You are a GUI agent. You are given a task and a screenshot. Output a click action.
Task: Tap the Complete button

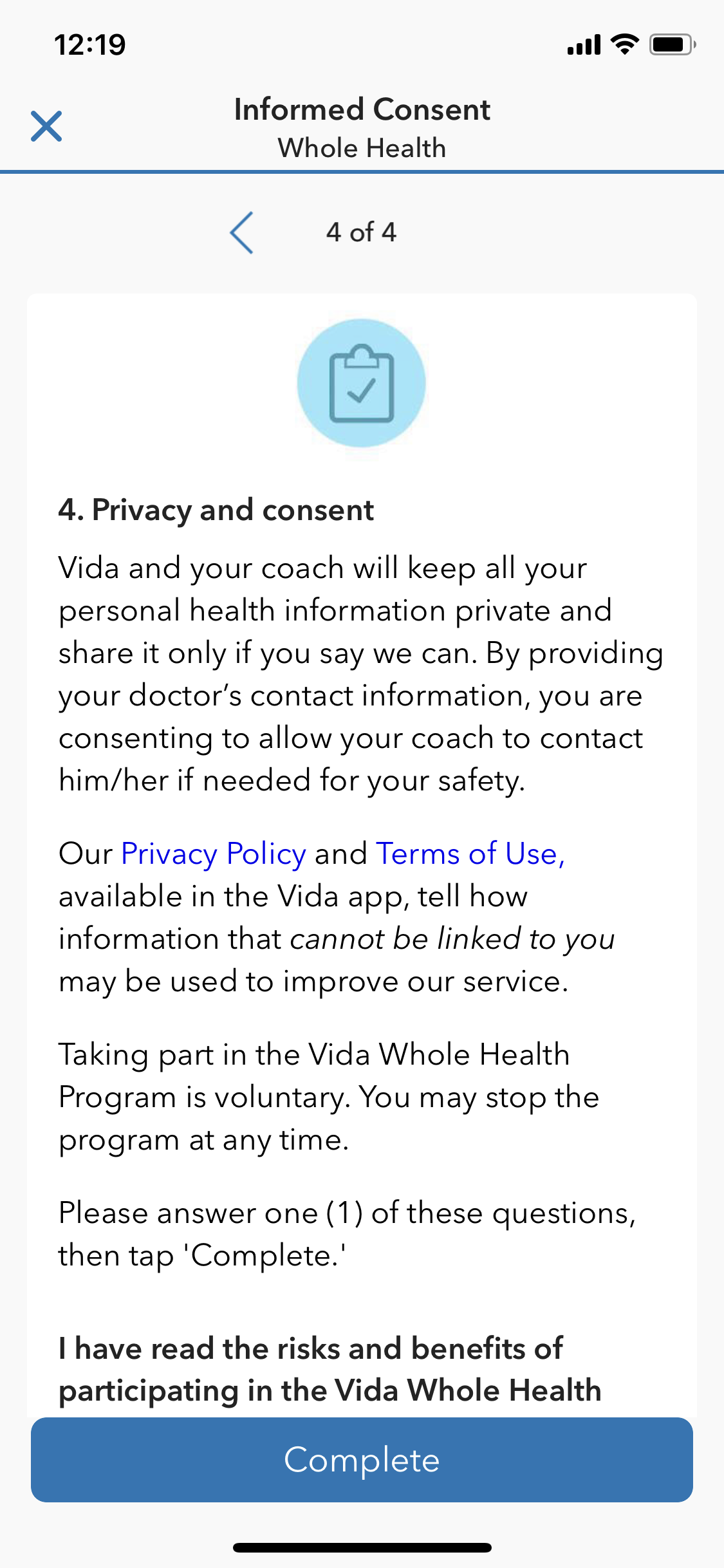pos(362,1460)
